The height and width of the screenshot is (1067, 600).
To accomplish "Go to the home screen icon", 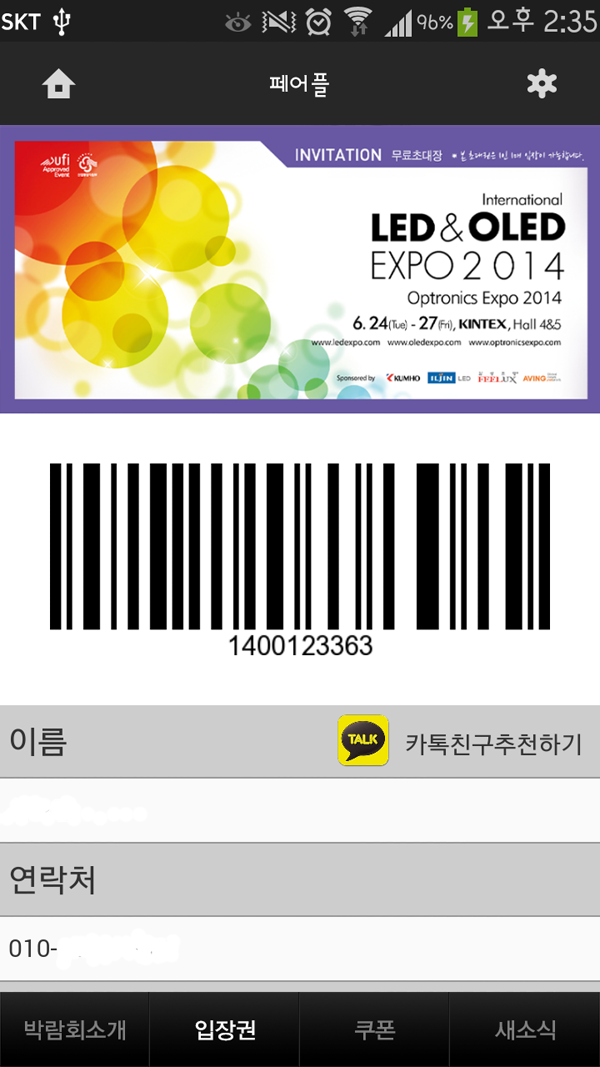I will pyautogui.click(x=59, y=85).
